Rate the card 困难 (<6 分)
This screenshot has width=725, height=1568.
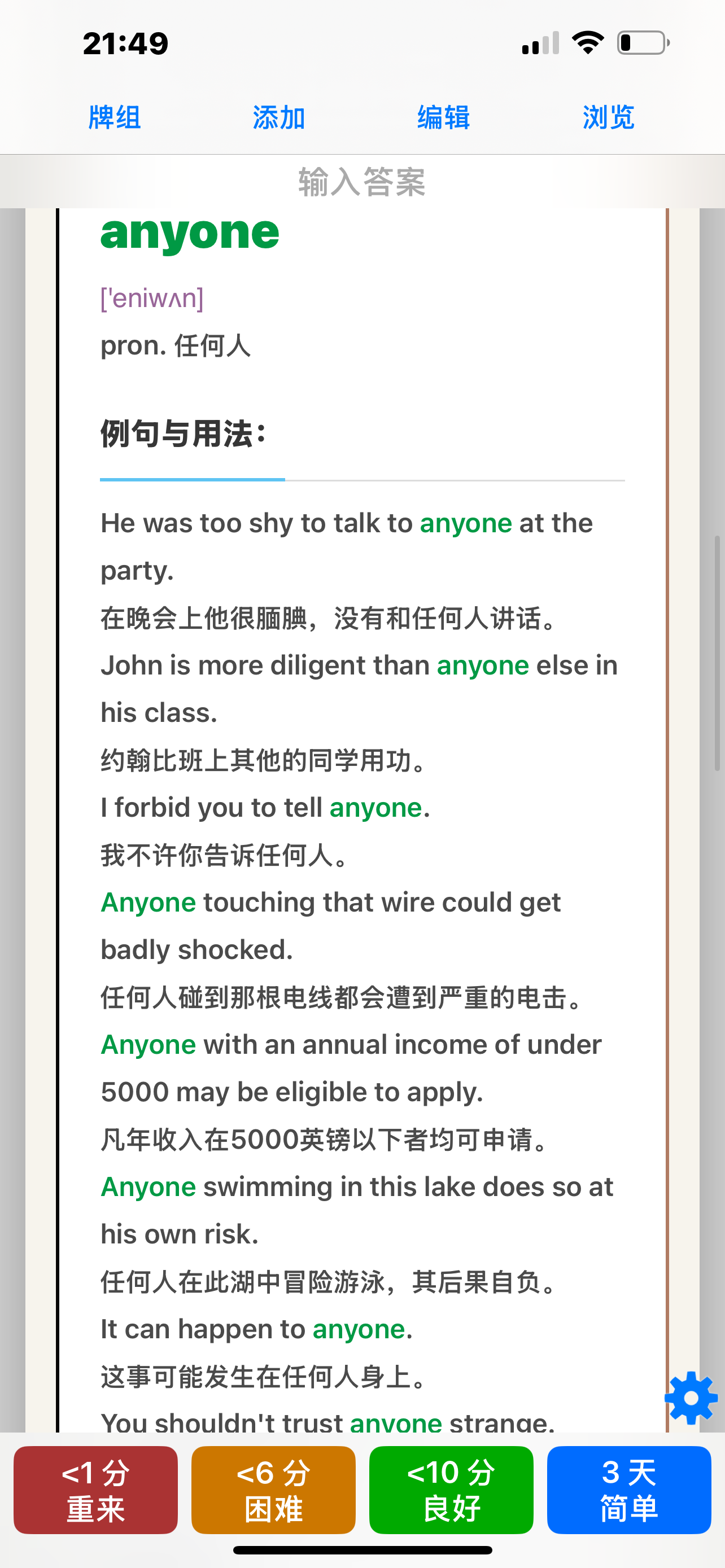tap(273, 1490)
